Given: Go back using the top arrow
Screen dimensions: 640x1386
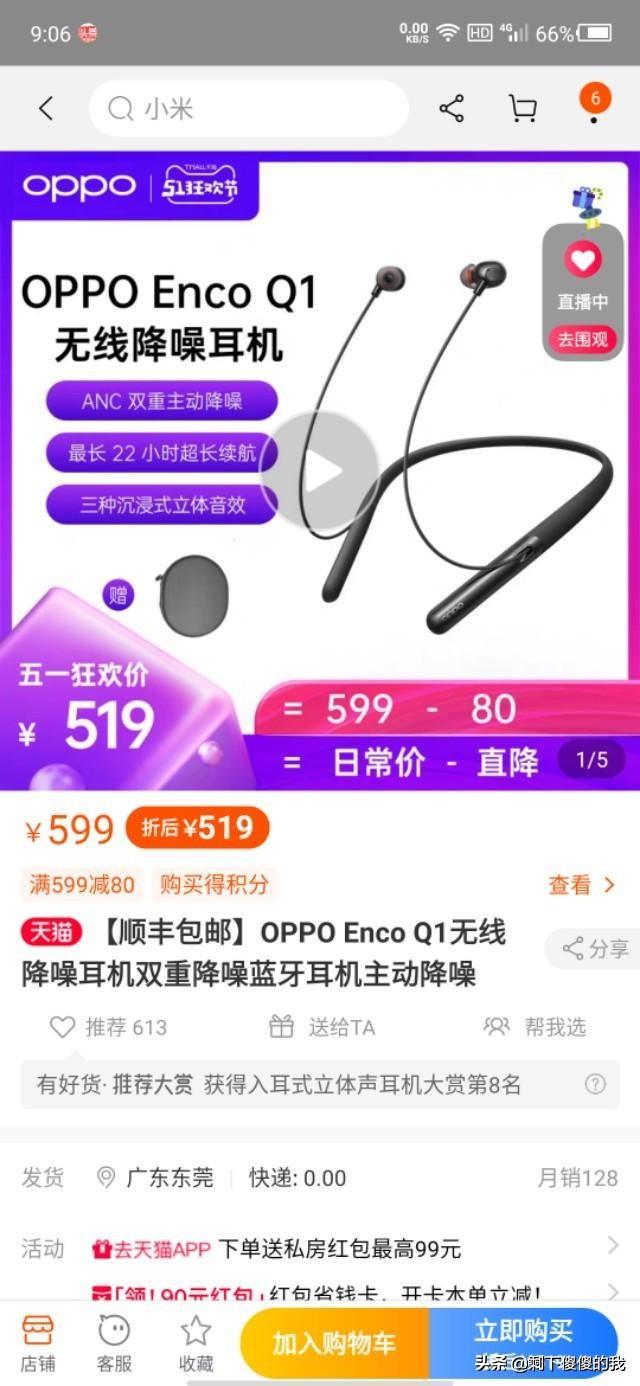Looking at the screenshot, I should (x=46, y=109).
